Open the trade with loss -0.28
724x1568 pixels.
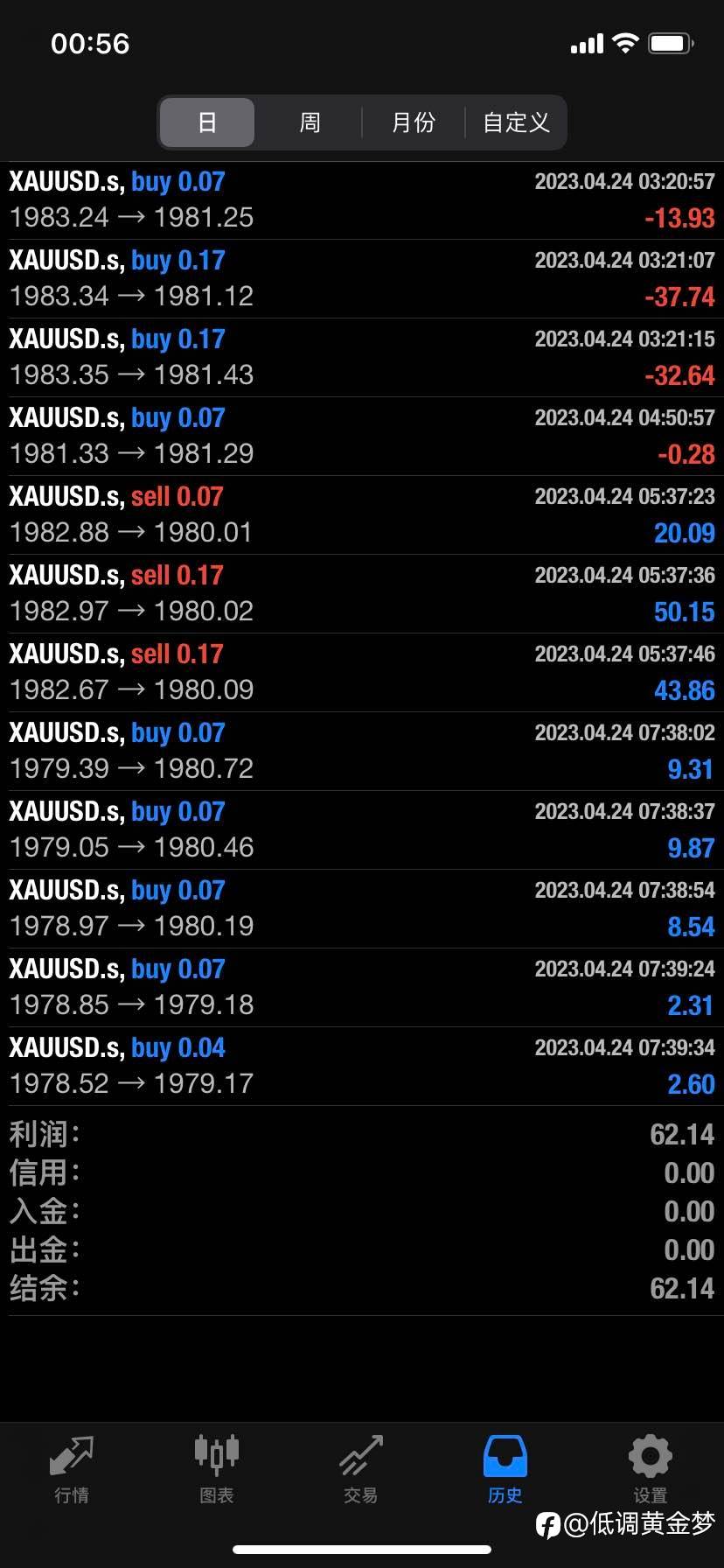point(362,437)
